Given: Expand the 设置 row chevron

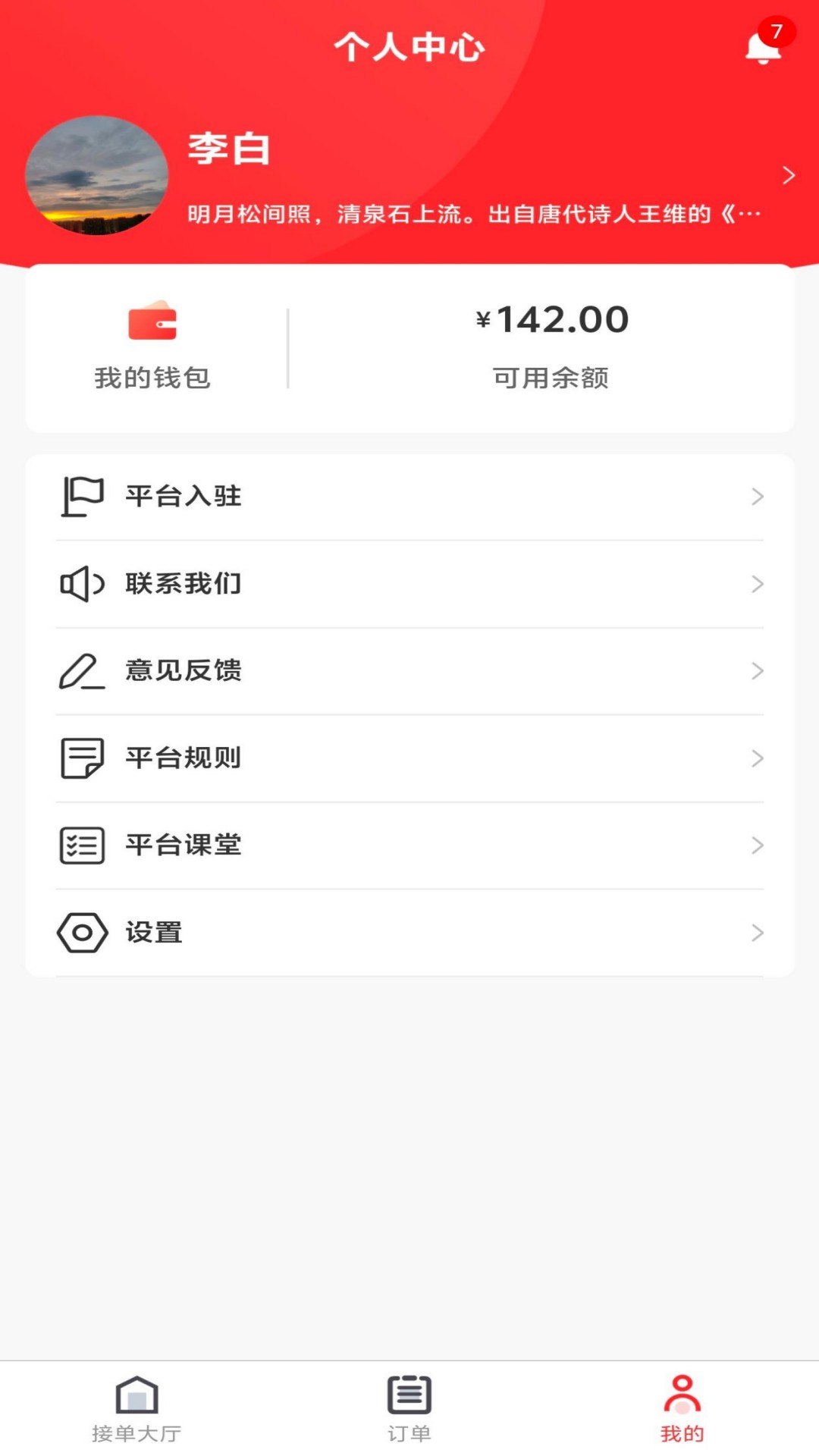Looking at the screenshot, I should click(758, 932).
